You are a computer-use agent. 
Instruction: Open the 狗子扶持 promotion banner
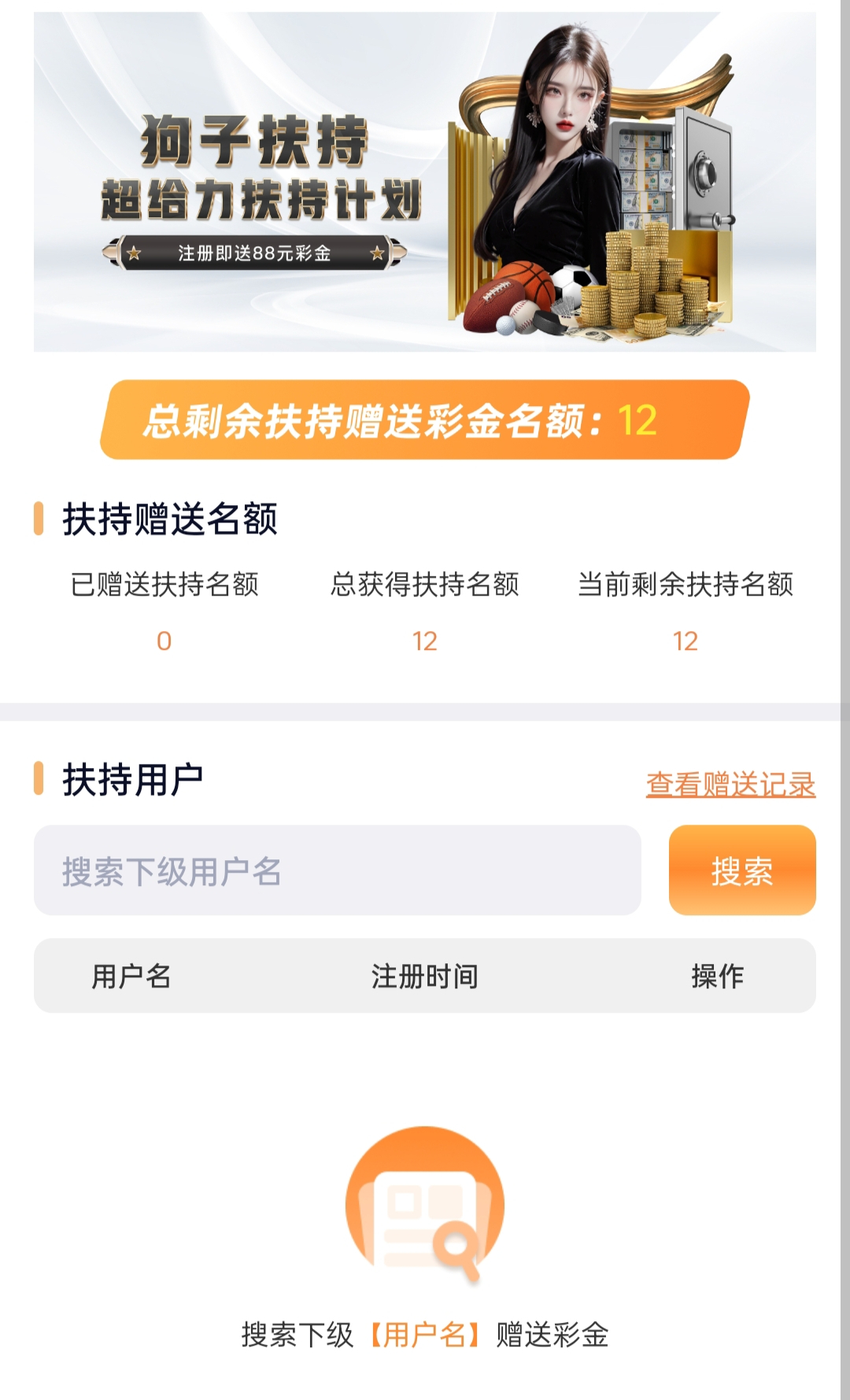click(x=425, y=182)
